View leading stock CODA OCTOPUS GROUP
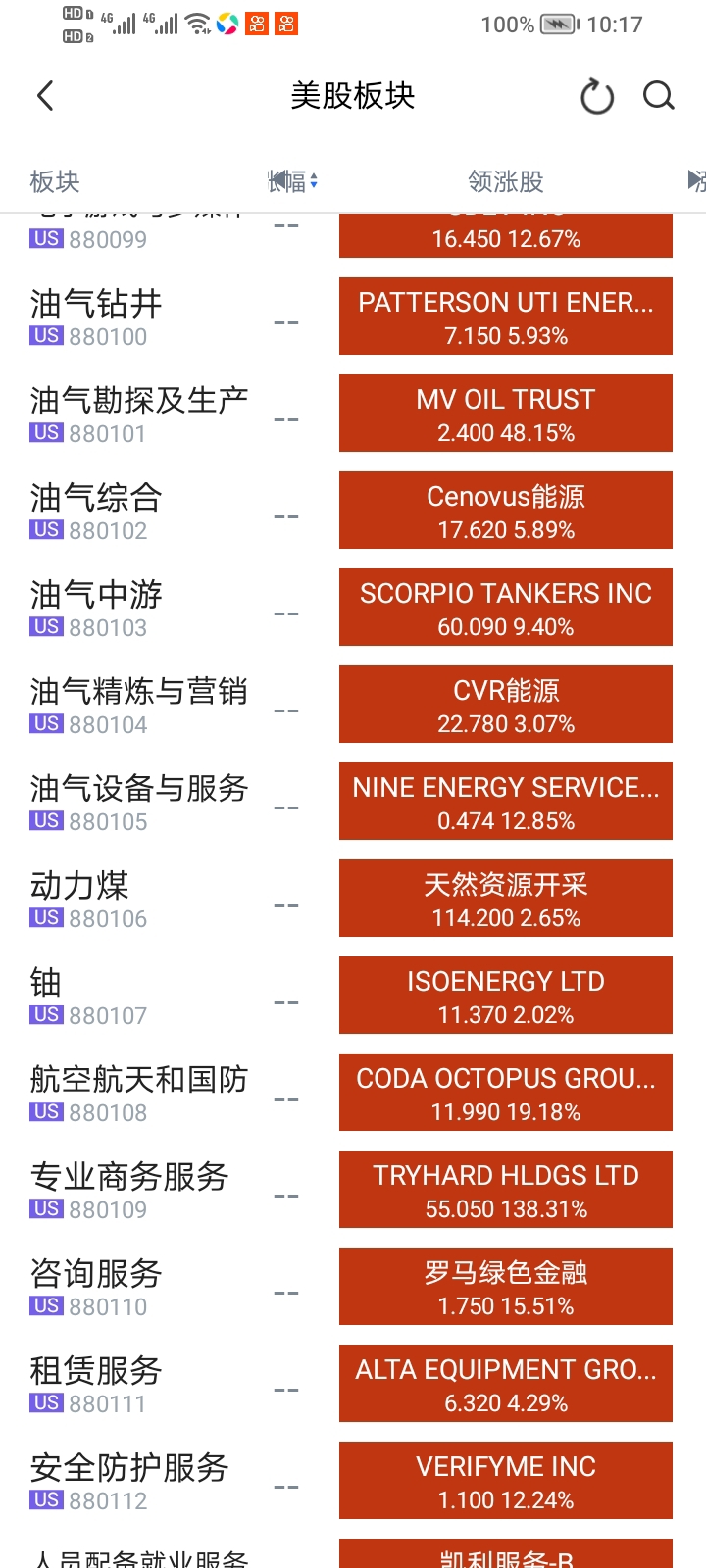Viewport: 706px width, 1568px height. [505, 1094]
